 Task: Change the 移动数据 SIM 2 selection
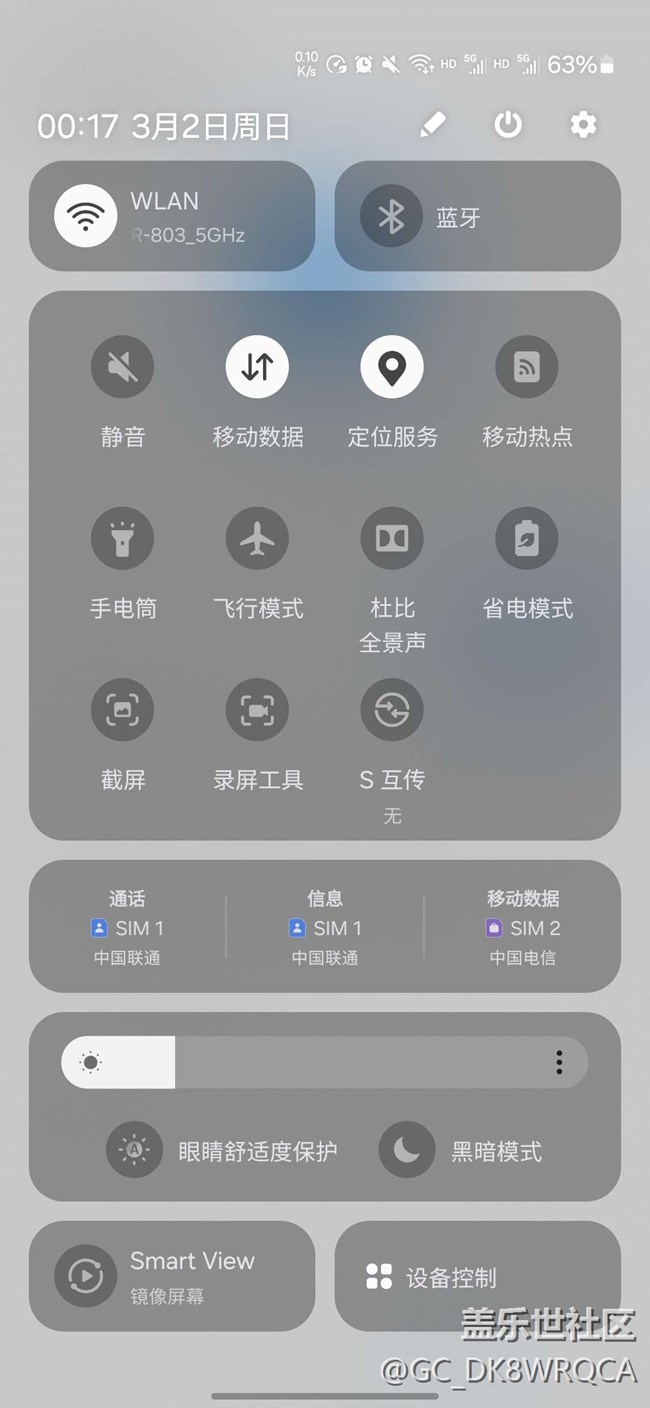tap(523, 927)
